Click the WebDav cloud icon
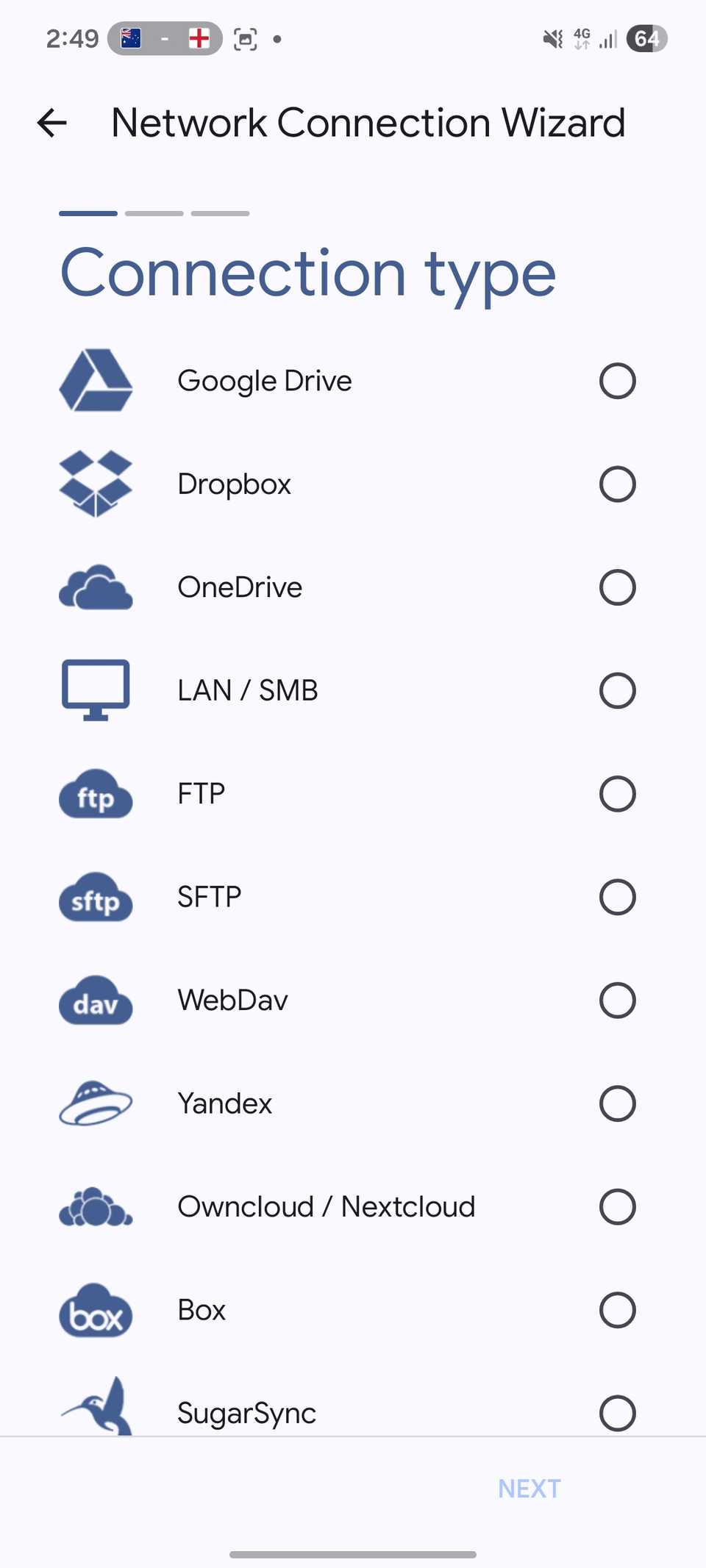The height and width of the screenshot is (1568, 706). click(95, 1000)
